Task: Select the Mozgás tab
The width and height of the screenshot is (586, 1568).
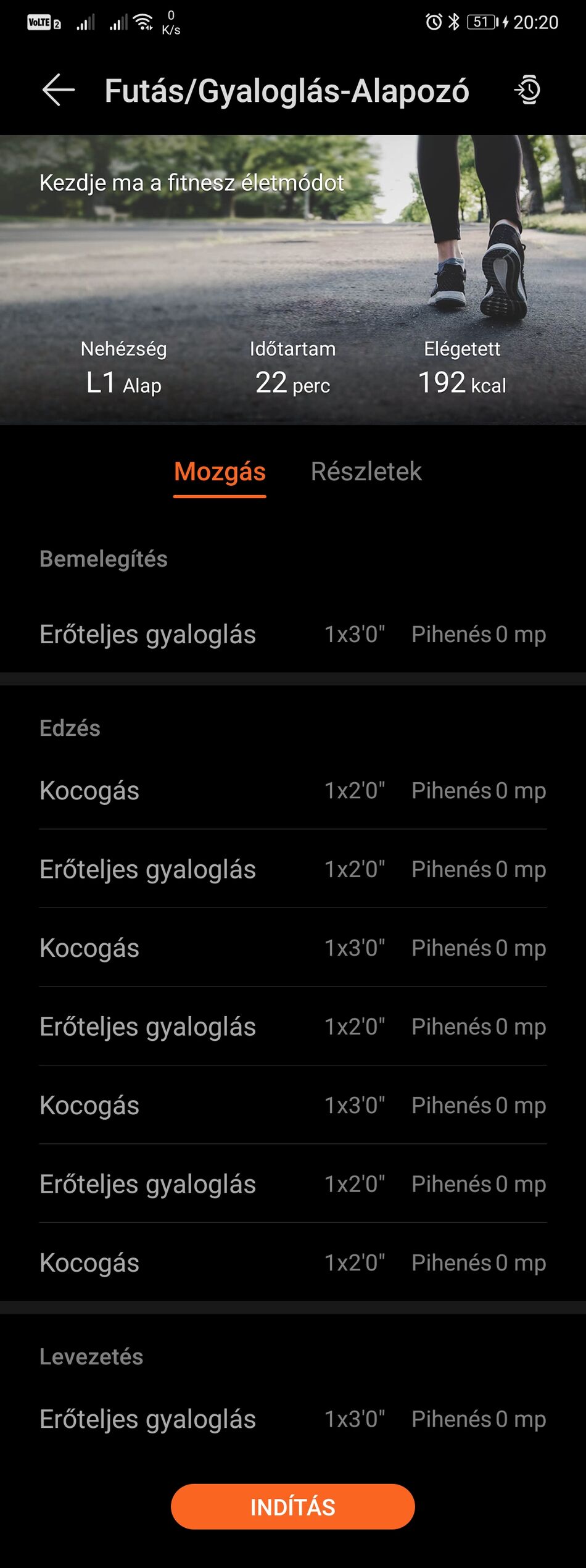Action: (x=220, y=472)
